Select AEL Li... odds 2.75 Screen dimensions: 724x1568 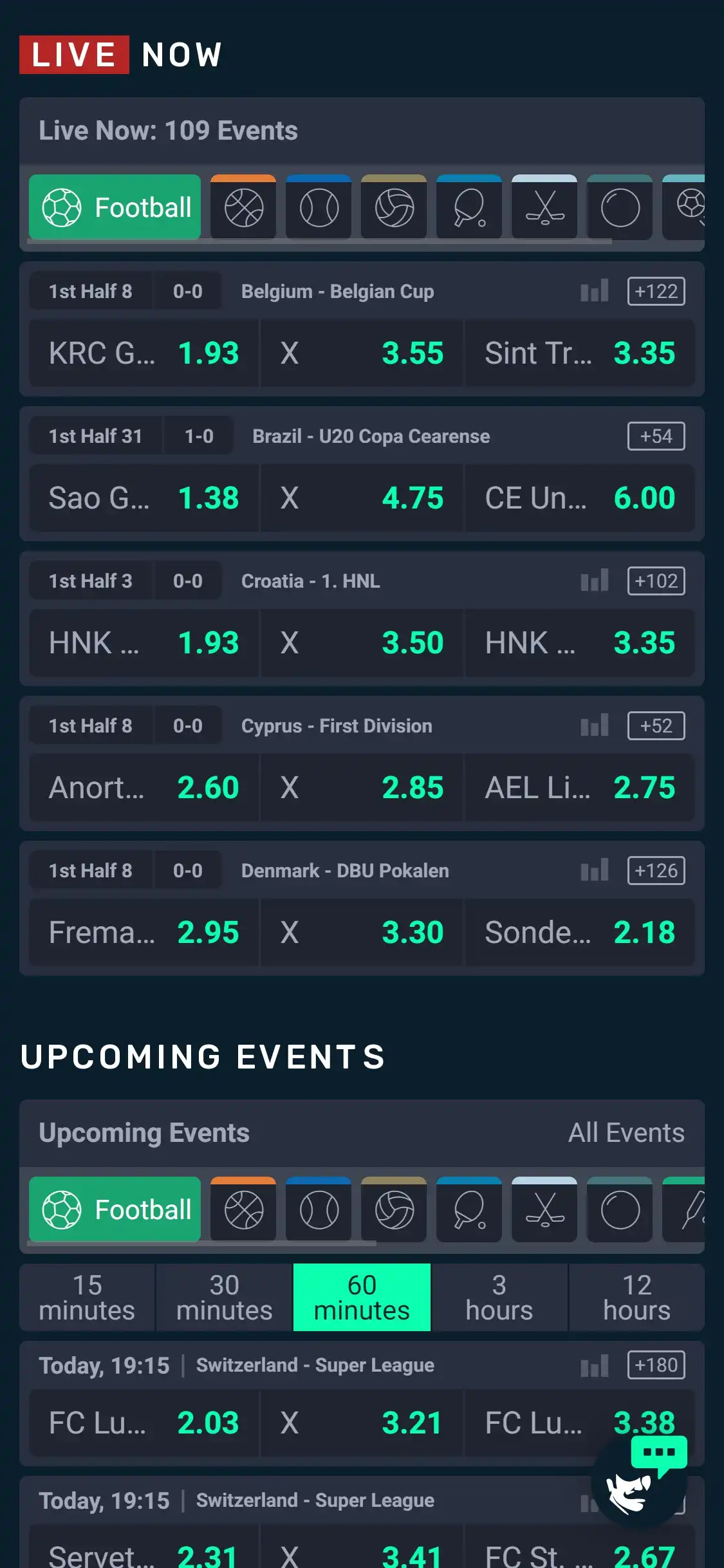pyautogui.click(x=579, y=788)
